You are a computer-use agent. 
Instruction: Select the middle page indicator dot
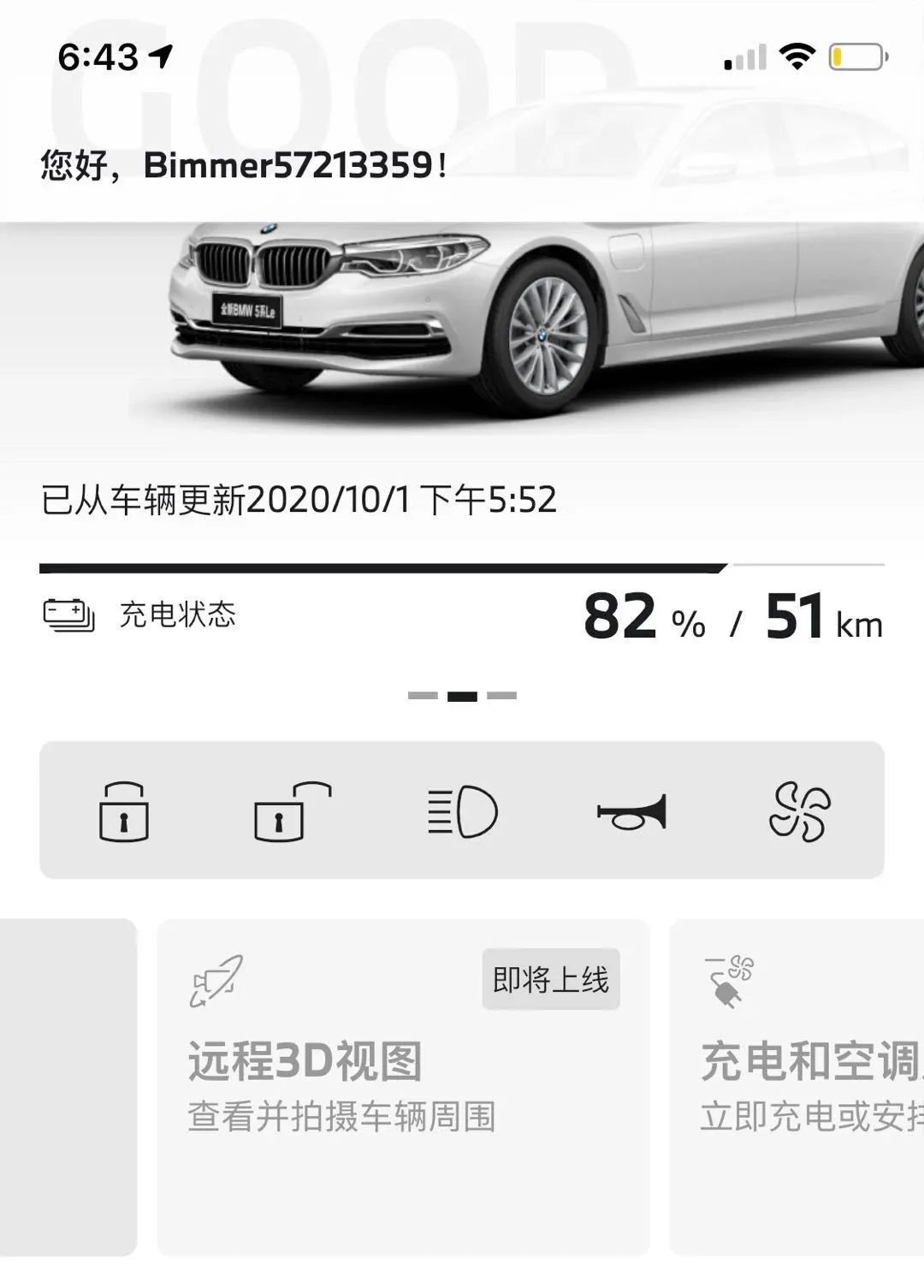pyautogui.click(x=462, y=695)
